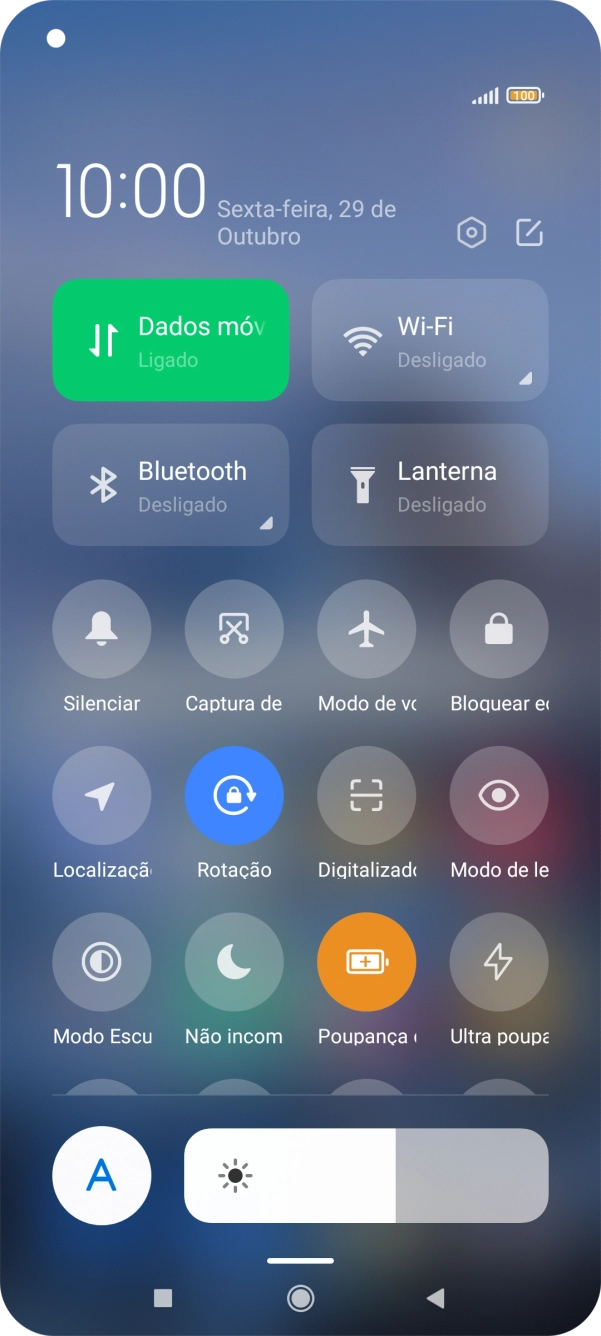Disable the Rotação lock
Screen dimensions: 601x1336
(234, 796)
